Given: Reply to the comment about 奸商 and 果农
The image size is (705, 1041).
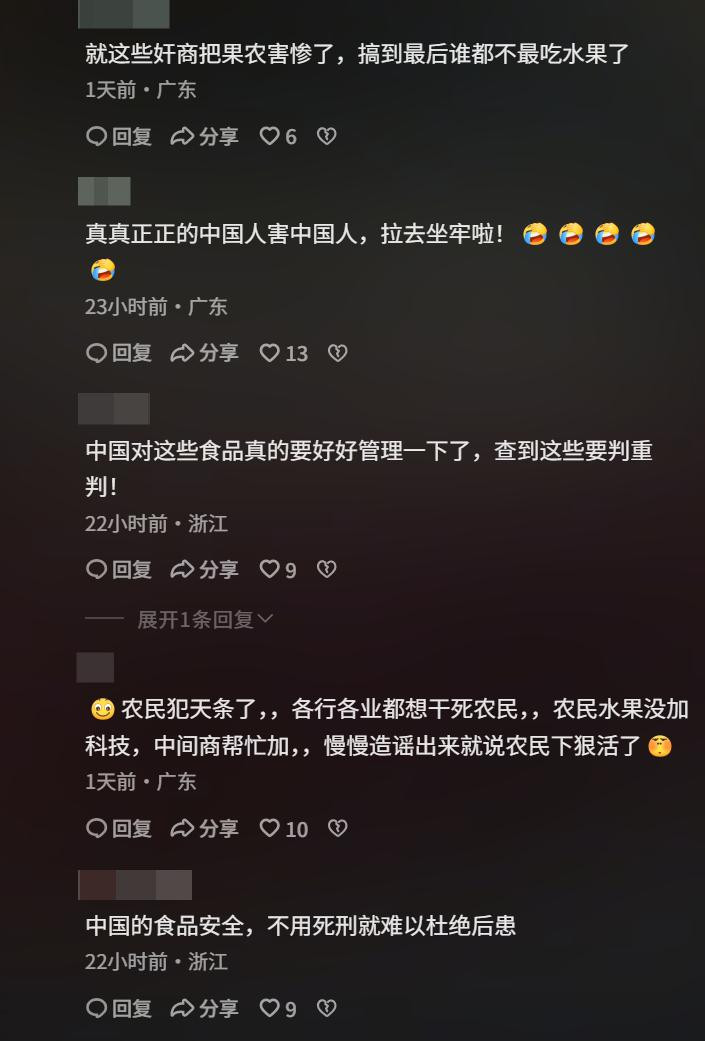Looking at the screenshot, I should click(119, 137).
